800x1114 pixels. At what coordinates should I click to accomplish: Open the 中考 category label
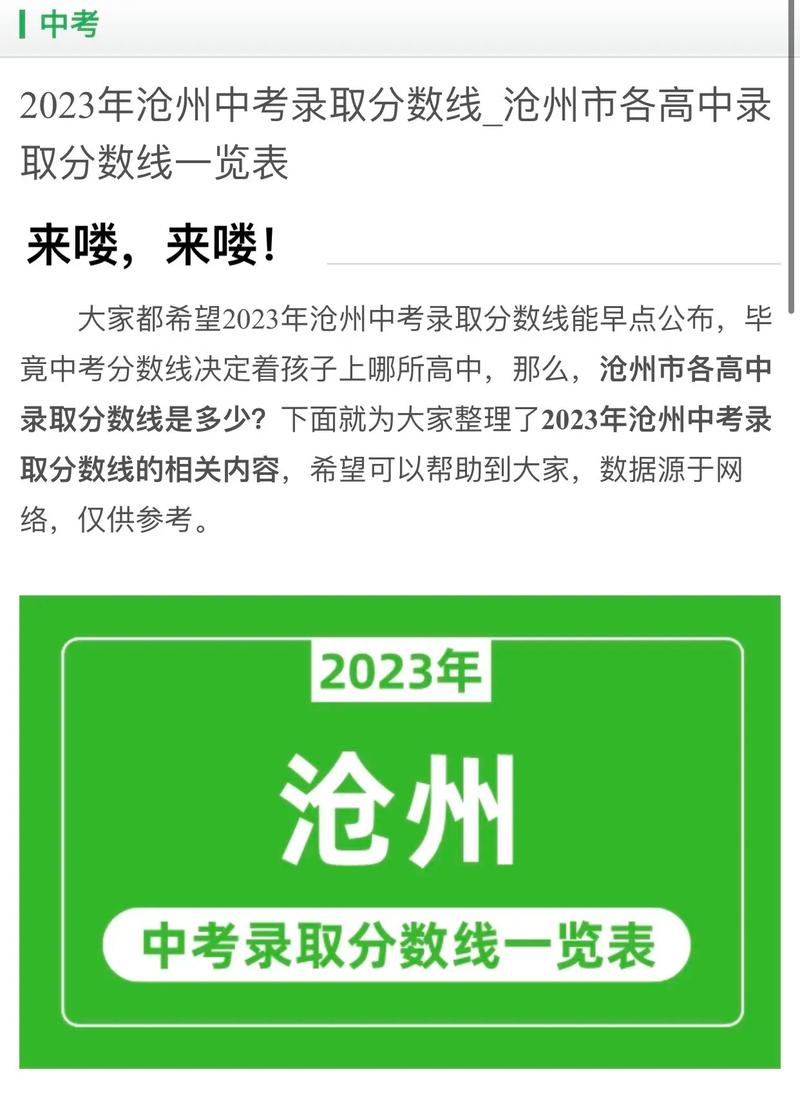(x=69, y=25)
